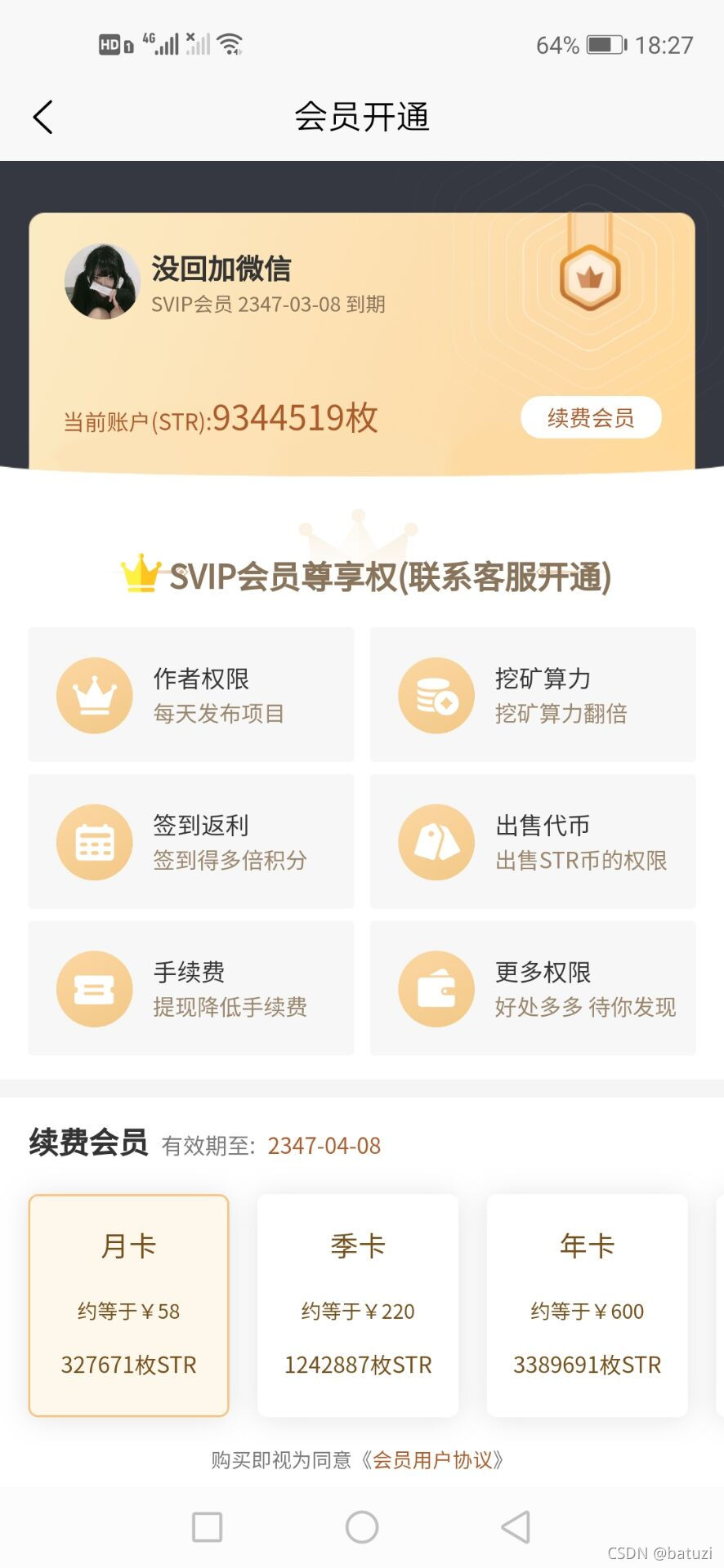Open the 会员用户协议 agreement link
The width and height of the screenshot is (724, 1568).
point(438,1460)
